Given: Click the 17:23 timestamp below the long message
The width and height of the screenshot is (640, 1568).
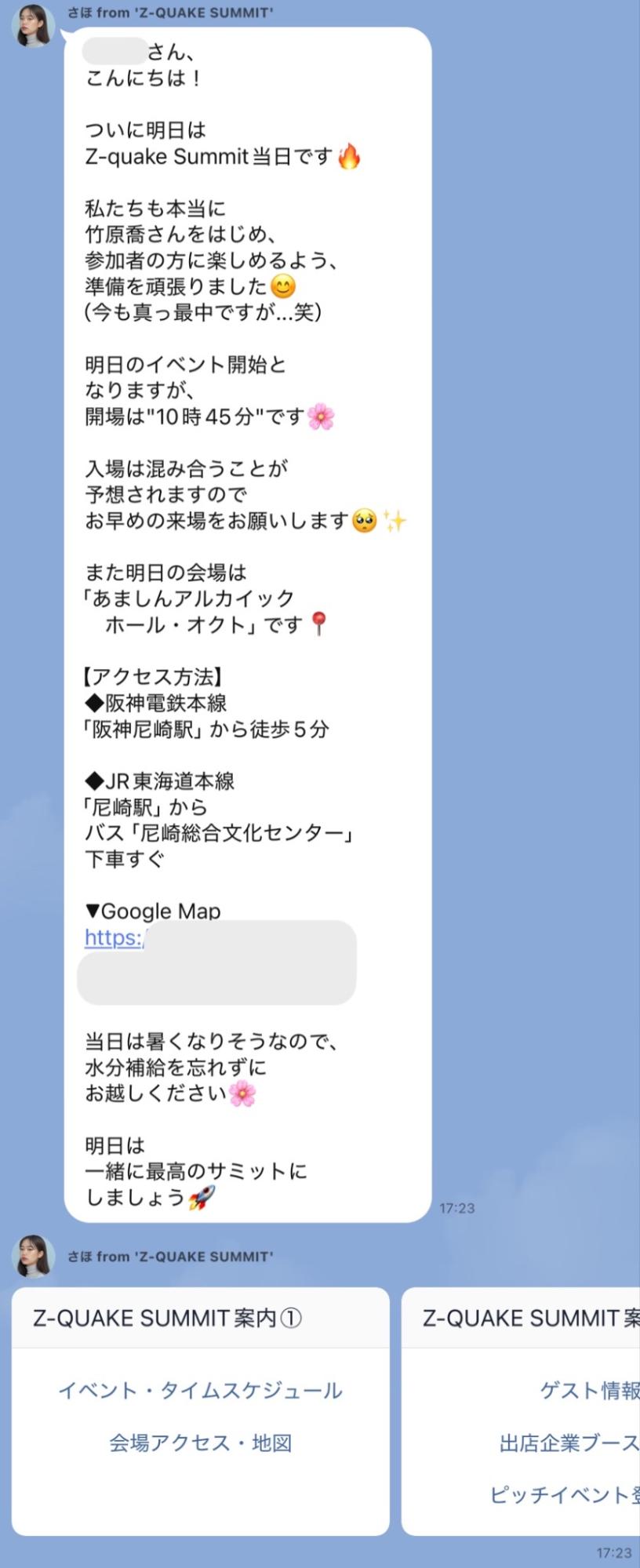Looking at the screenshot, I should (x=456, y=1209).
